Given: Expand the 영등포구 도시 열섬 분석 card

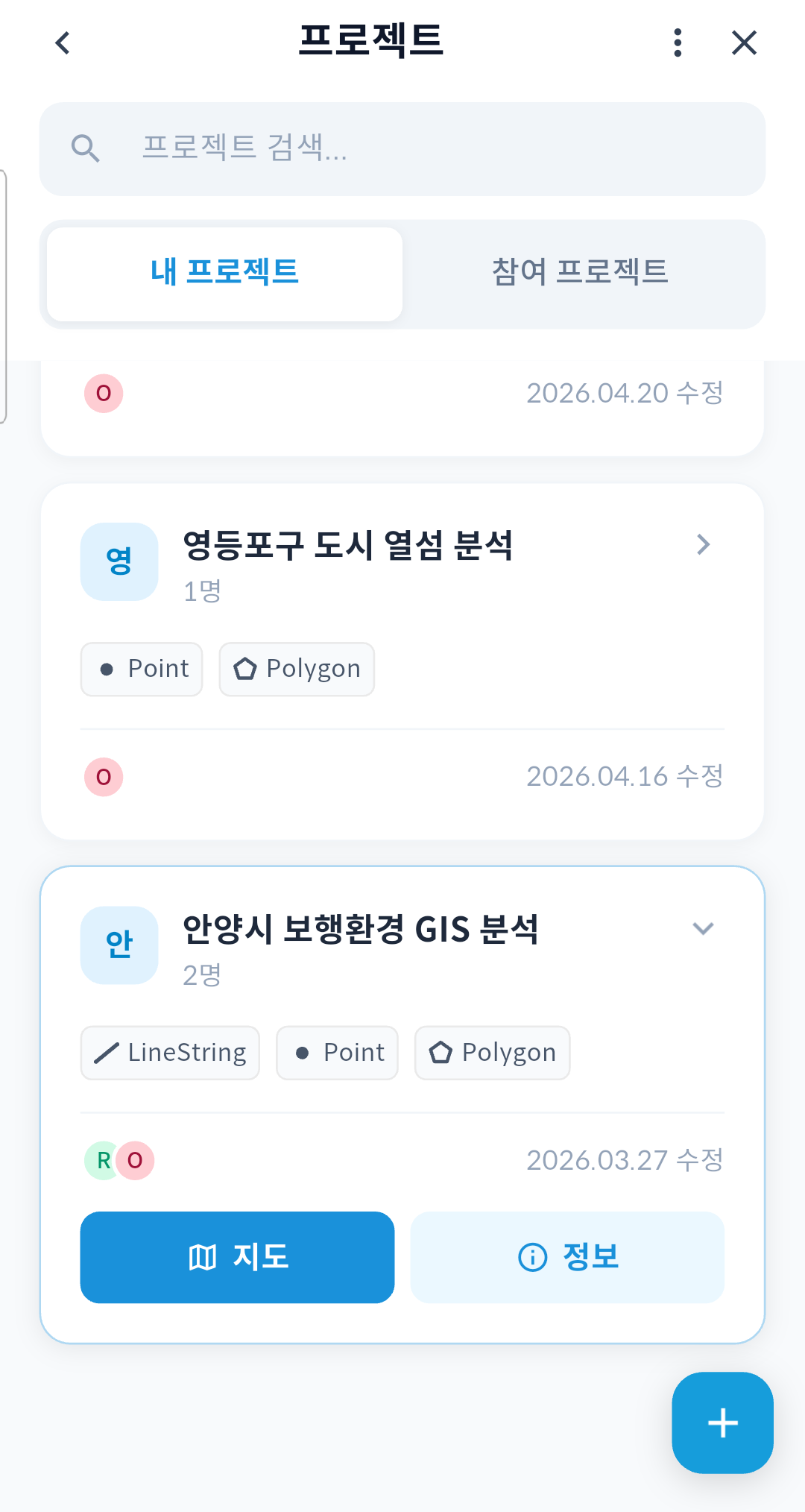Looking at the screenshot, I should pos(701,544).
